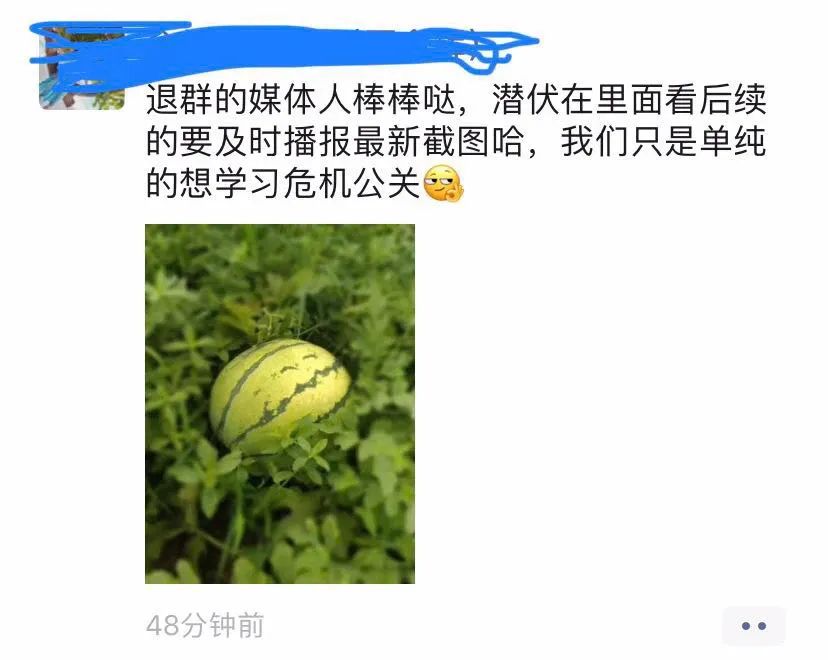Open the watermelon photo in the post
828x660 pixels.
click(280, 403)
